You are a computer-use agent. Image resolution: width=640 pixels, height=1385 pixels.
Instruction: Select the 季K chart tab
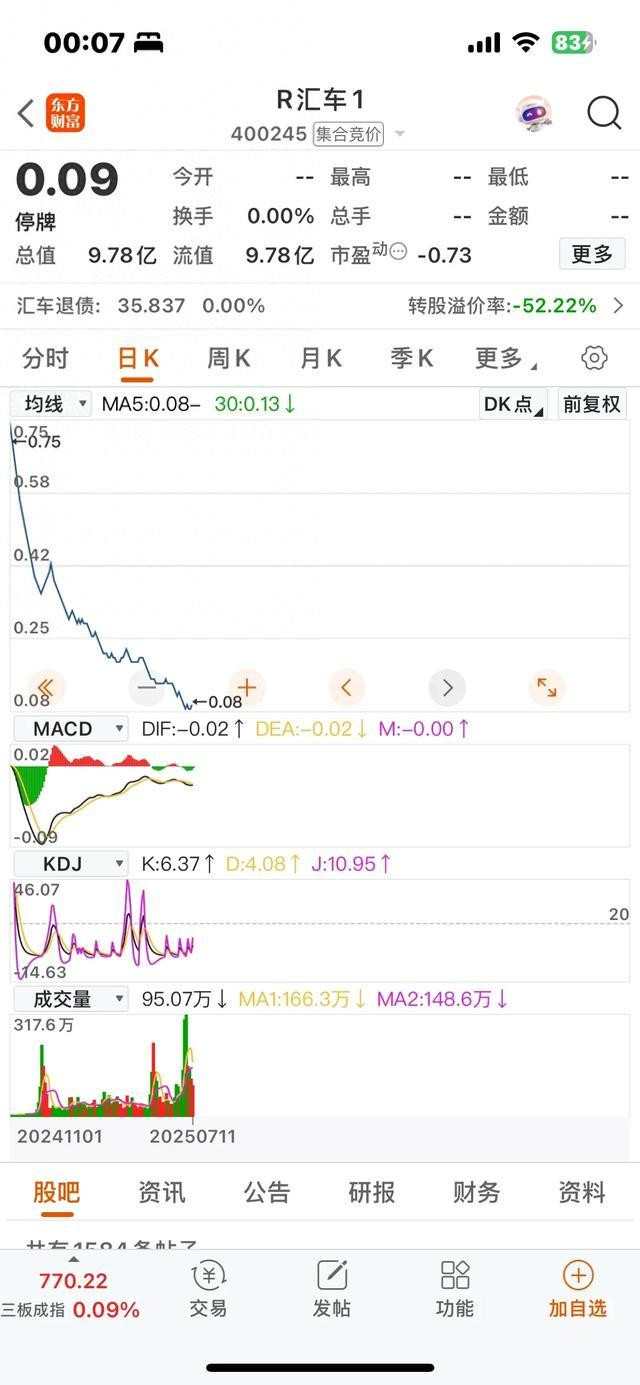coord(411,358)
